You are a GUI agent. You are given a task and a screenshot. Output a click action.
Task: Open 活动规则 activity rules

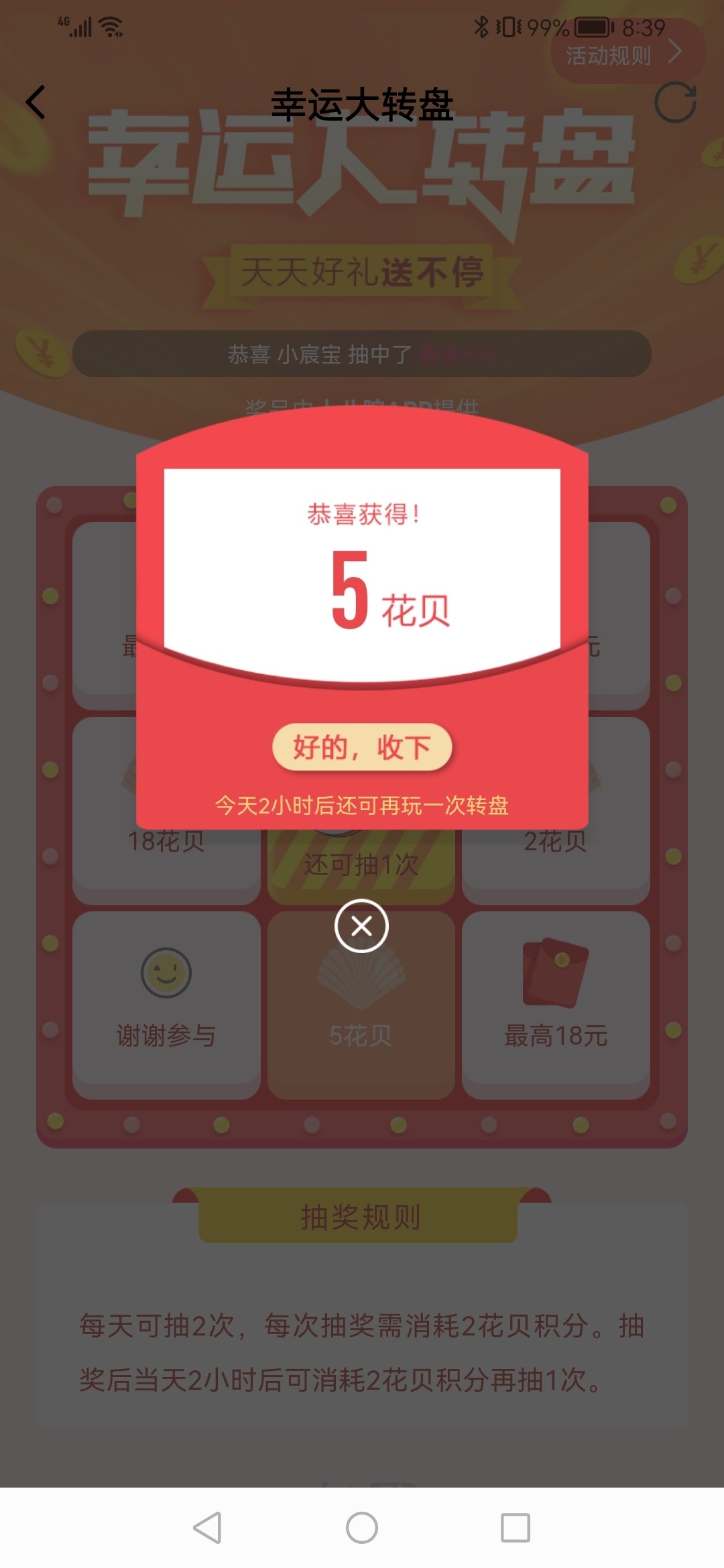click(x=623, y=55)
